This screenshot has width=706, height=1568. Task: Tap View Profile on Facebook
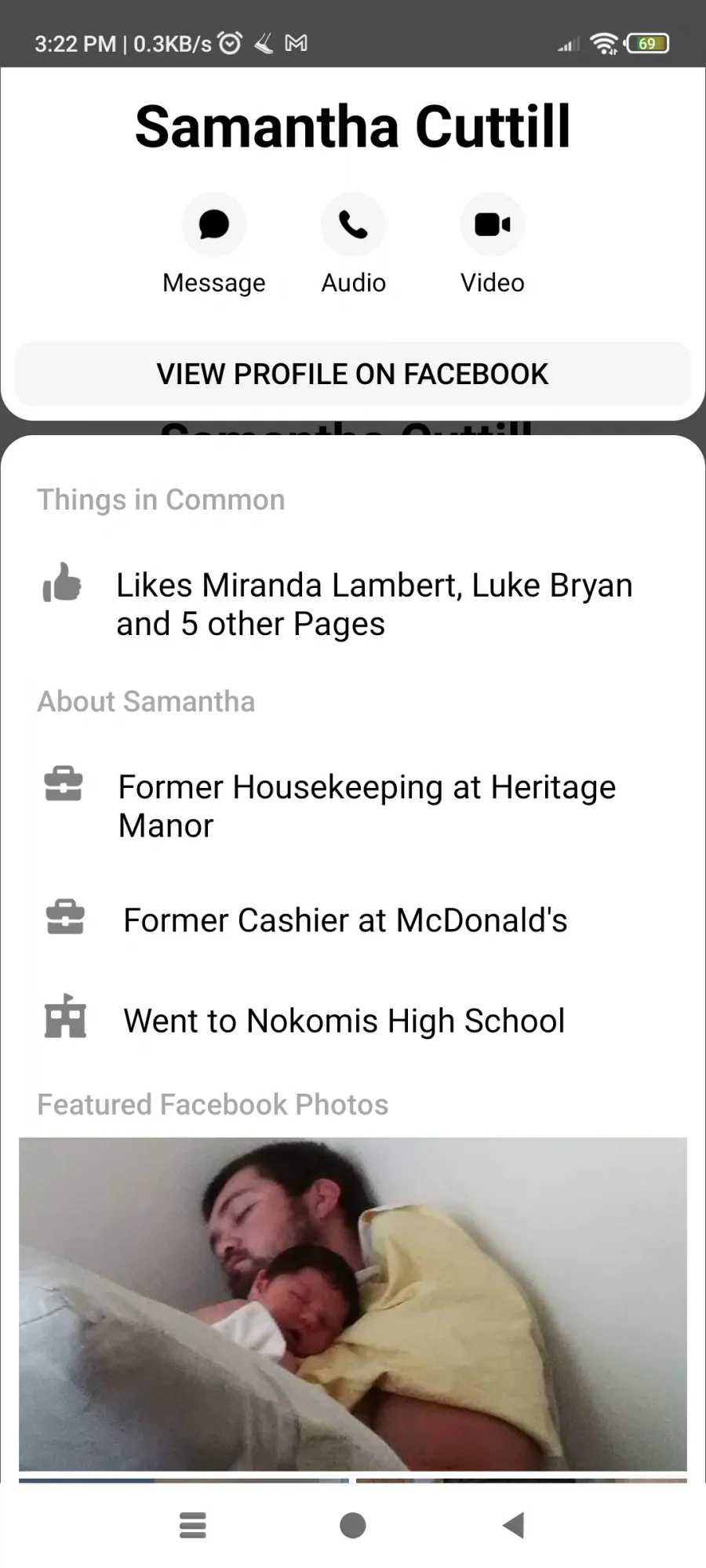pos(353,374)
